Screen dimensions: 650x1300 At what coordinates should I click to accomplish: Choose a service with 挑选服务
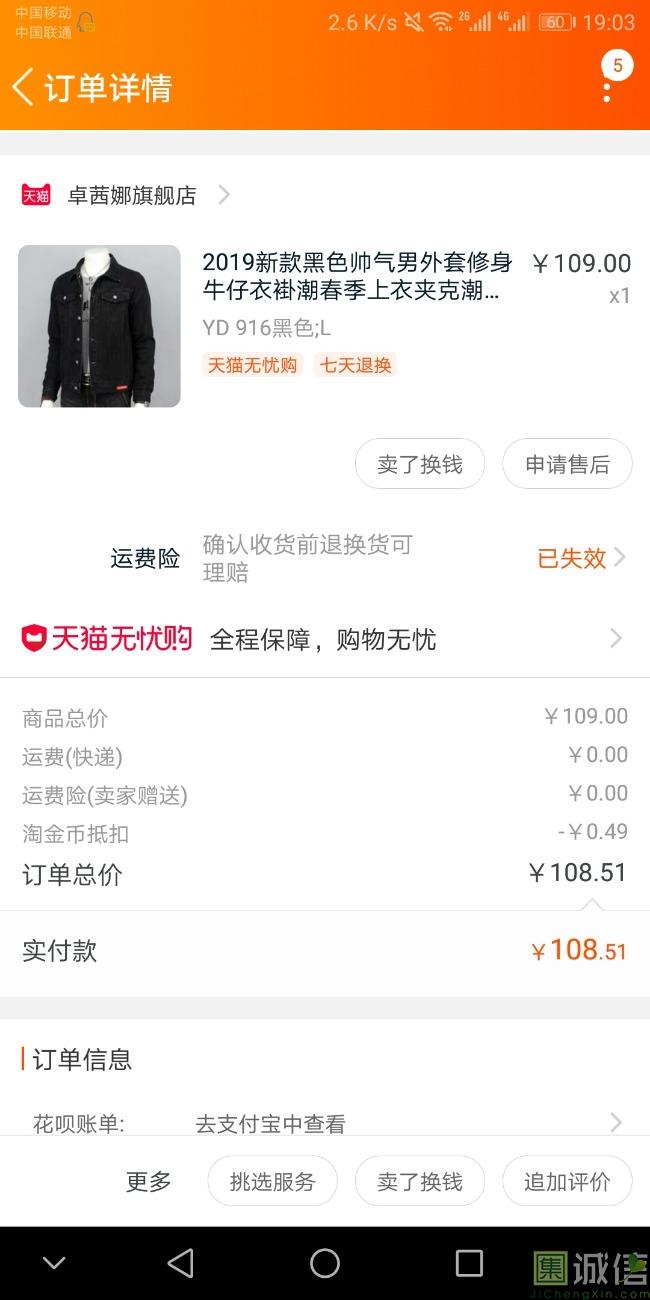(272, 1181)
